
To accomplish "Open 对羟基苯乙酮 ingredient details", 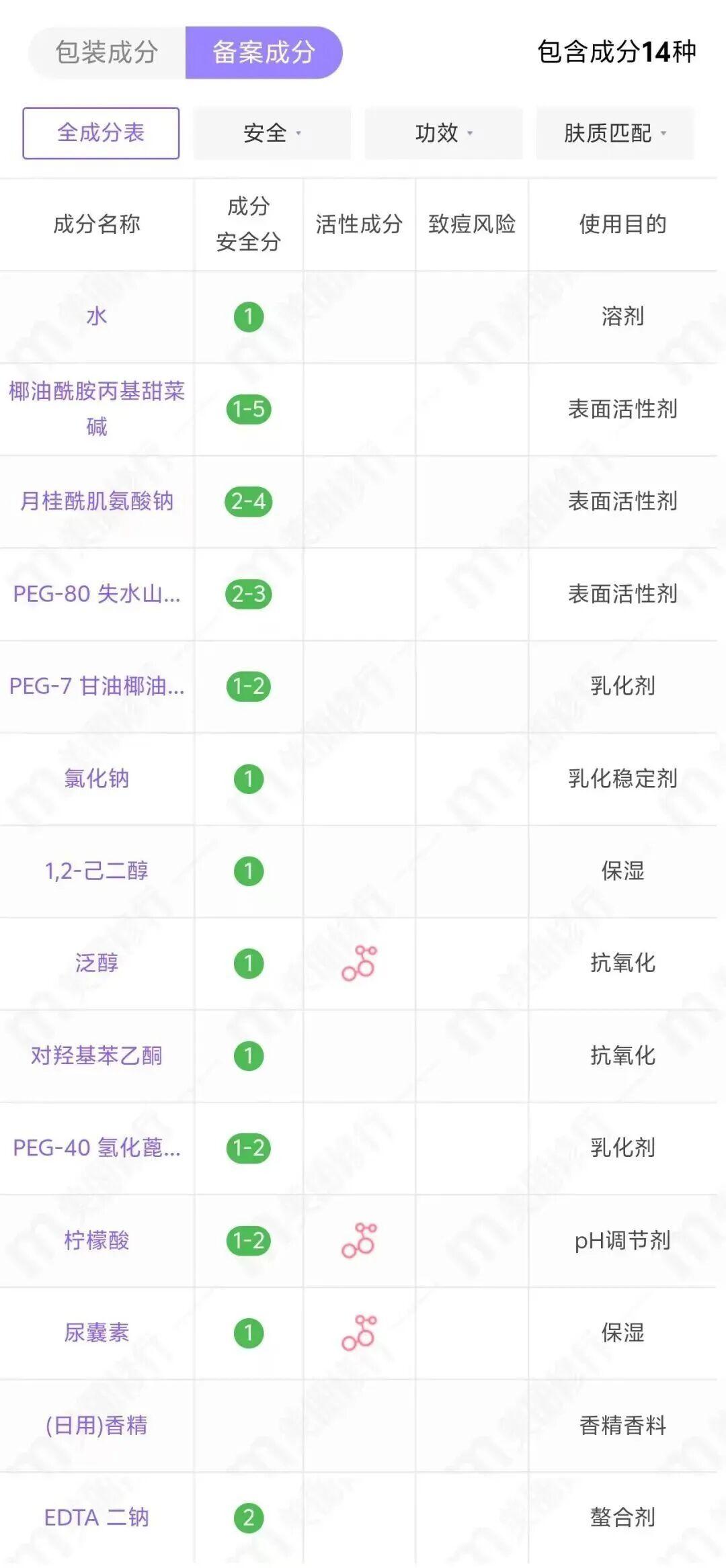I will pos(97,1056).
